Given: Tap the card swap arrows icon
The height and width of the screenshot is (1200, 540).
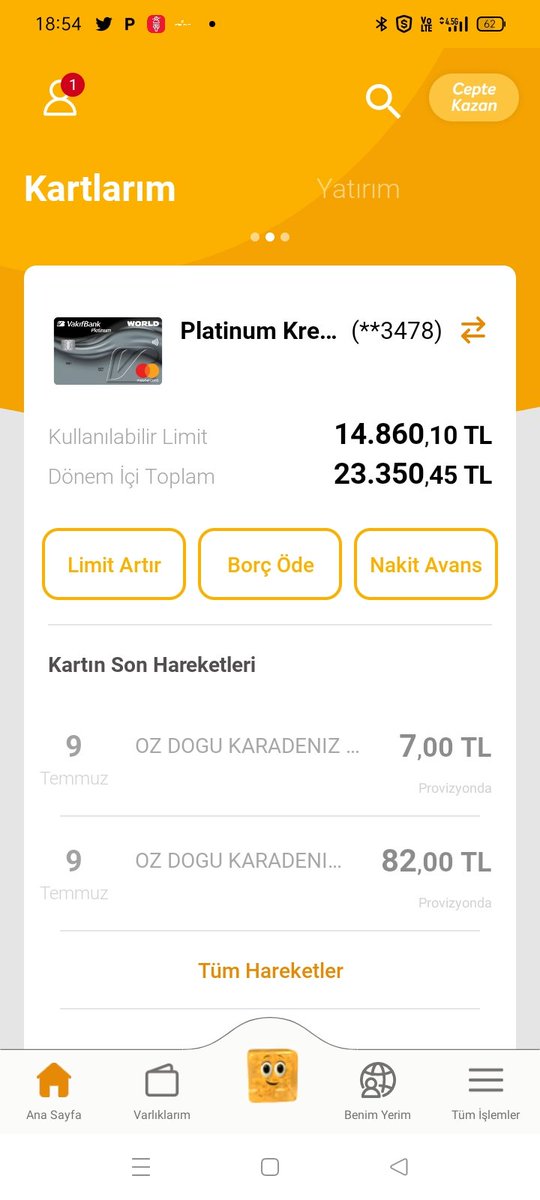Looking at the screenshot, I should 473,331.
